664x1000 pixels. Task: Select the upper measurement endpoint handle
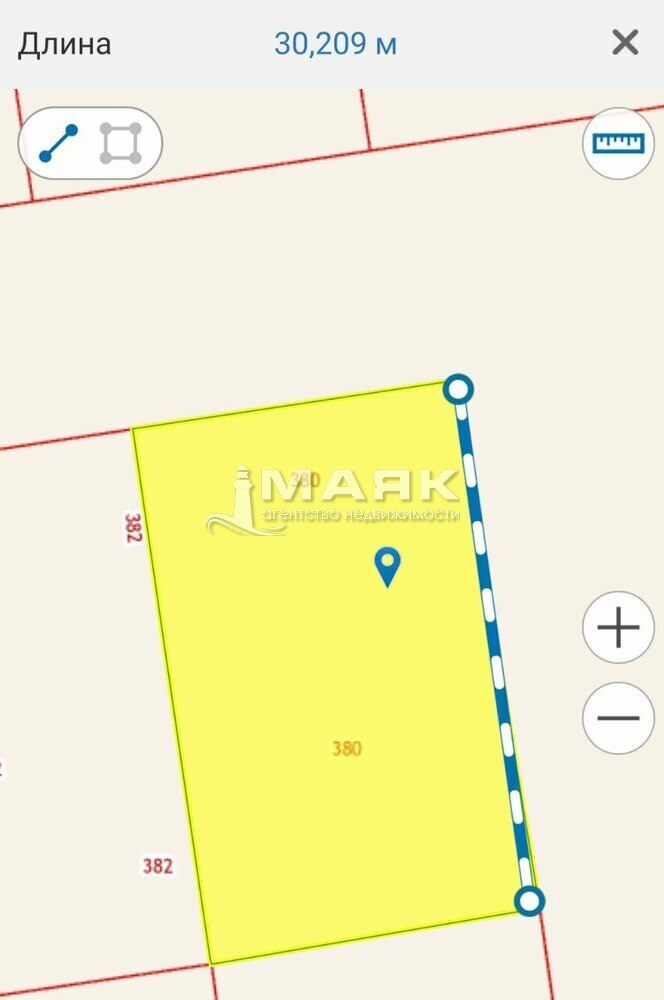tap(458, 388)
